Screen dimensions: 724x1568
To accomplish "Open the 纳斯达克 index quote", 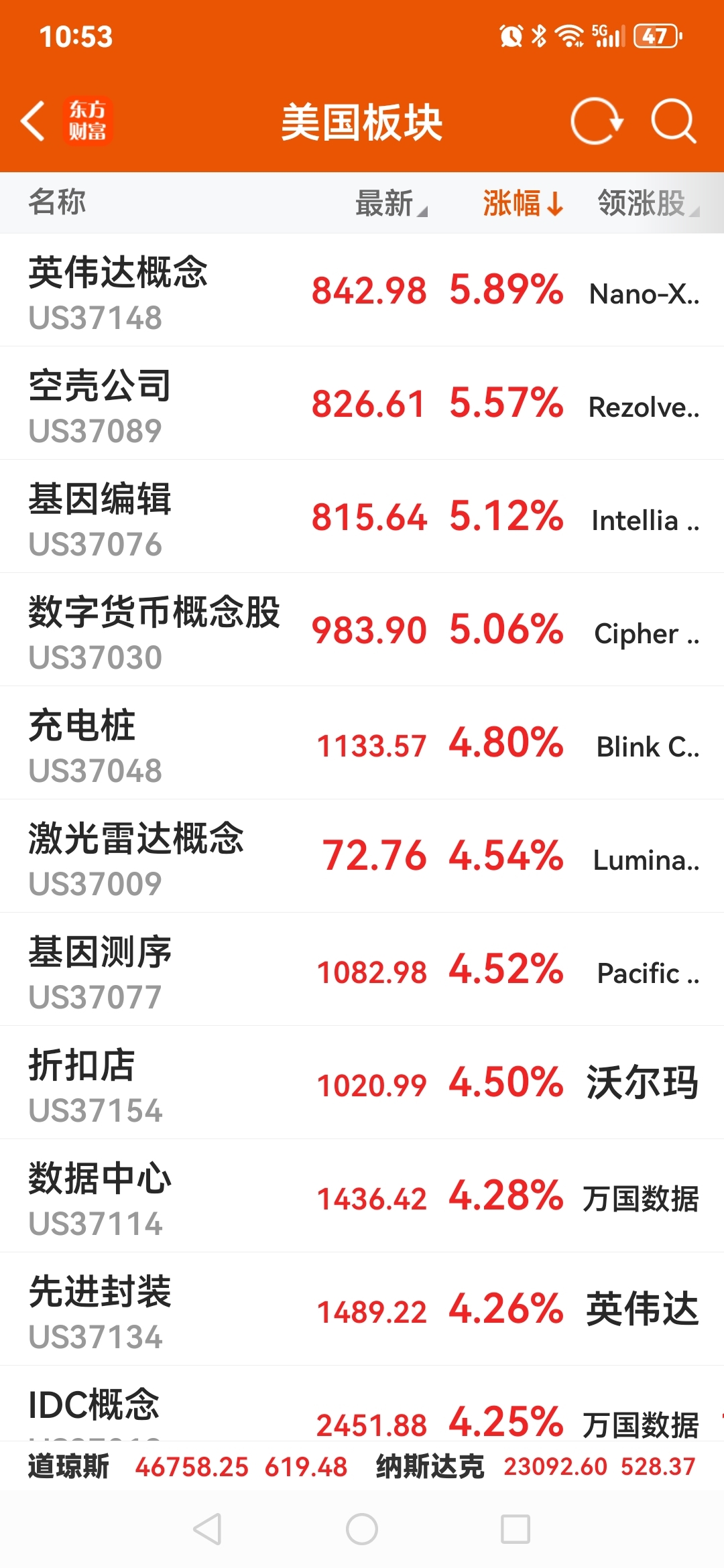I will 536,1467.
